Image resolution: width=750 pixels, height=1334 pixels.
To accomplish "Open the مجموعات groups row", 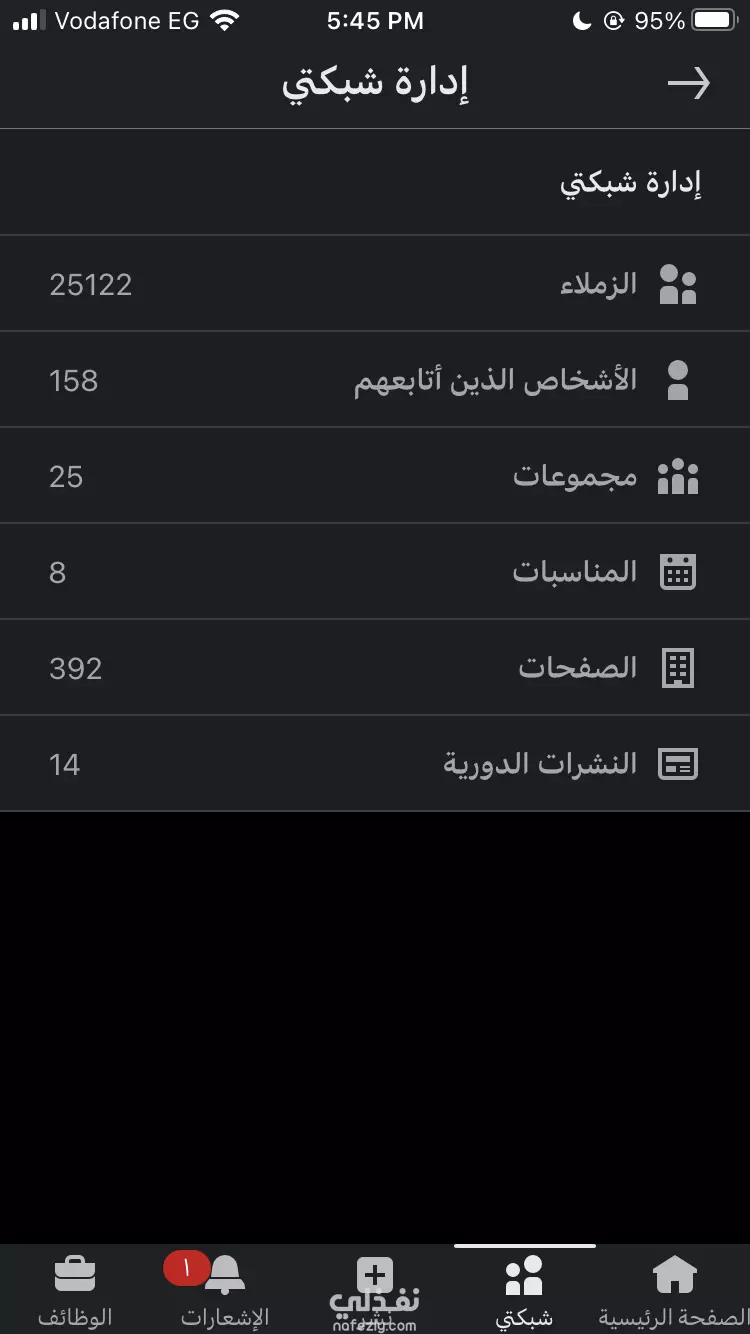I will coord(375,476).
